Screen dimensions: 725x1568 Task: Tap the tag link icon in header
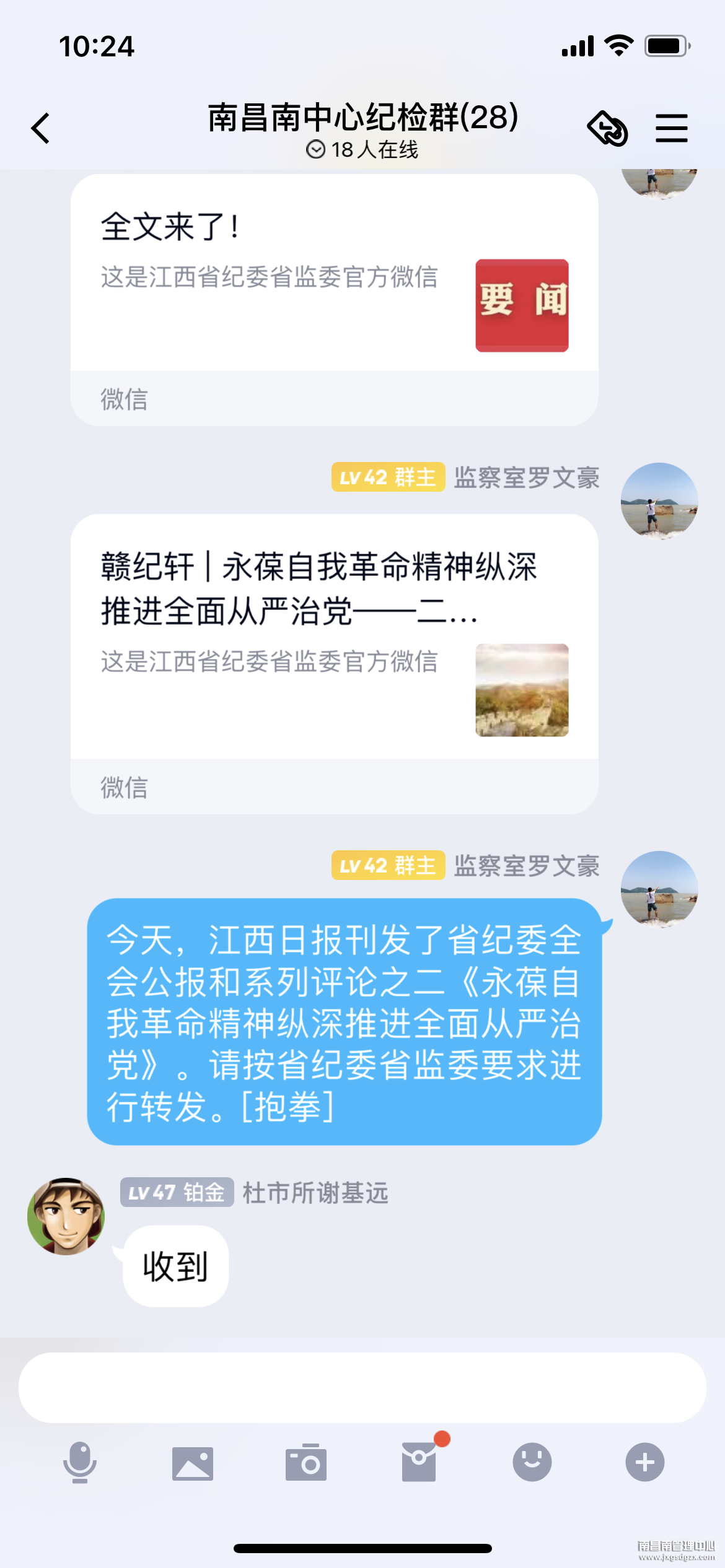tap(607, 128)
